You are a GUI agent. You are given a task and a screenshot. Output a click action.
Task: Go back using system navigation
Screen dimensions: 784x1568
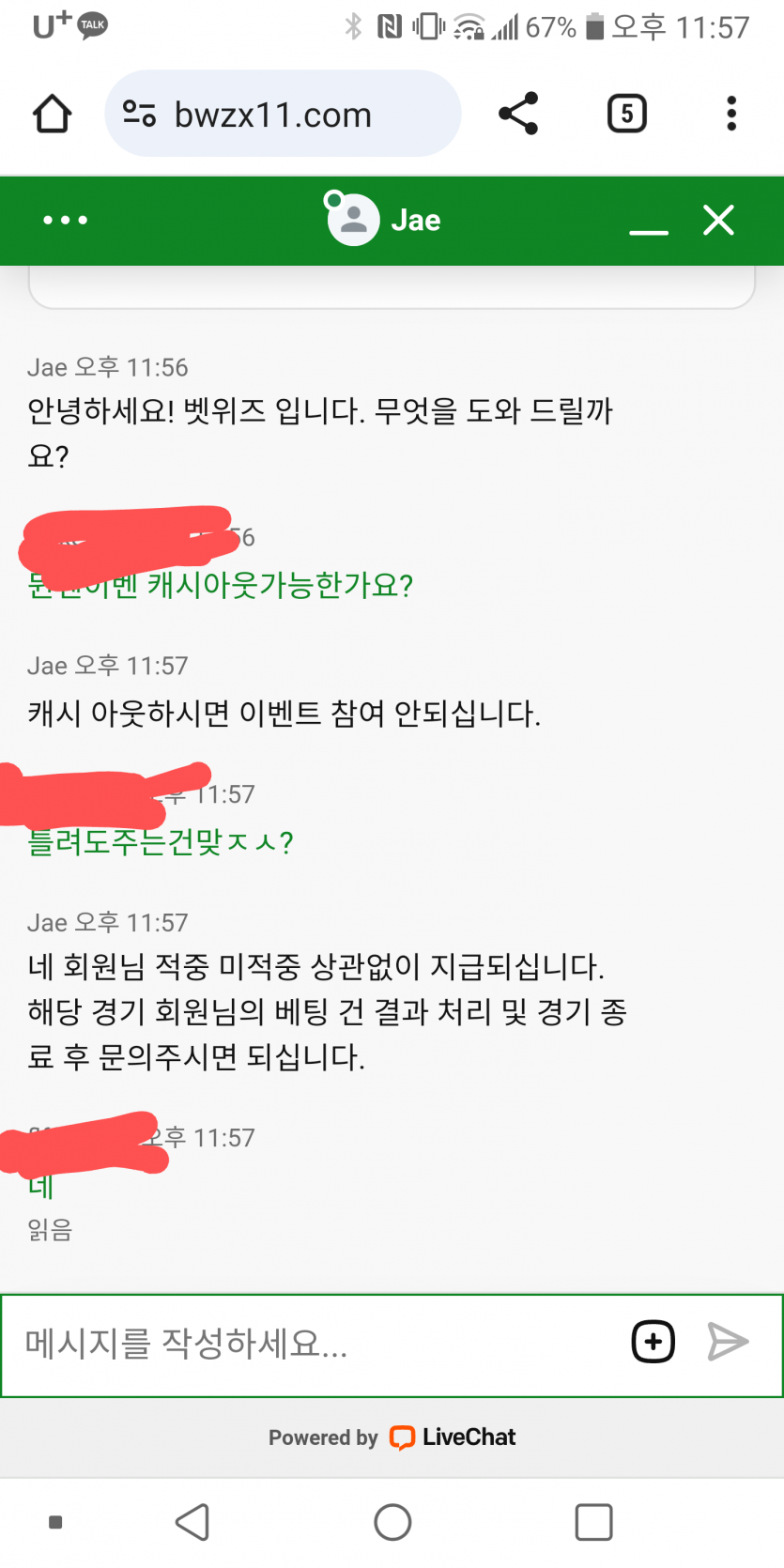[192, 1522]
